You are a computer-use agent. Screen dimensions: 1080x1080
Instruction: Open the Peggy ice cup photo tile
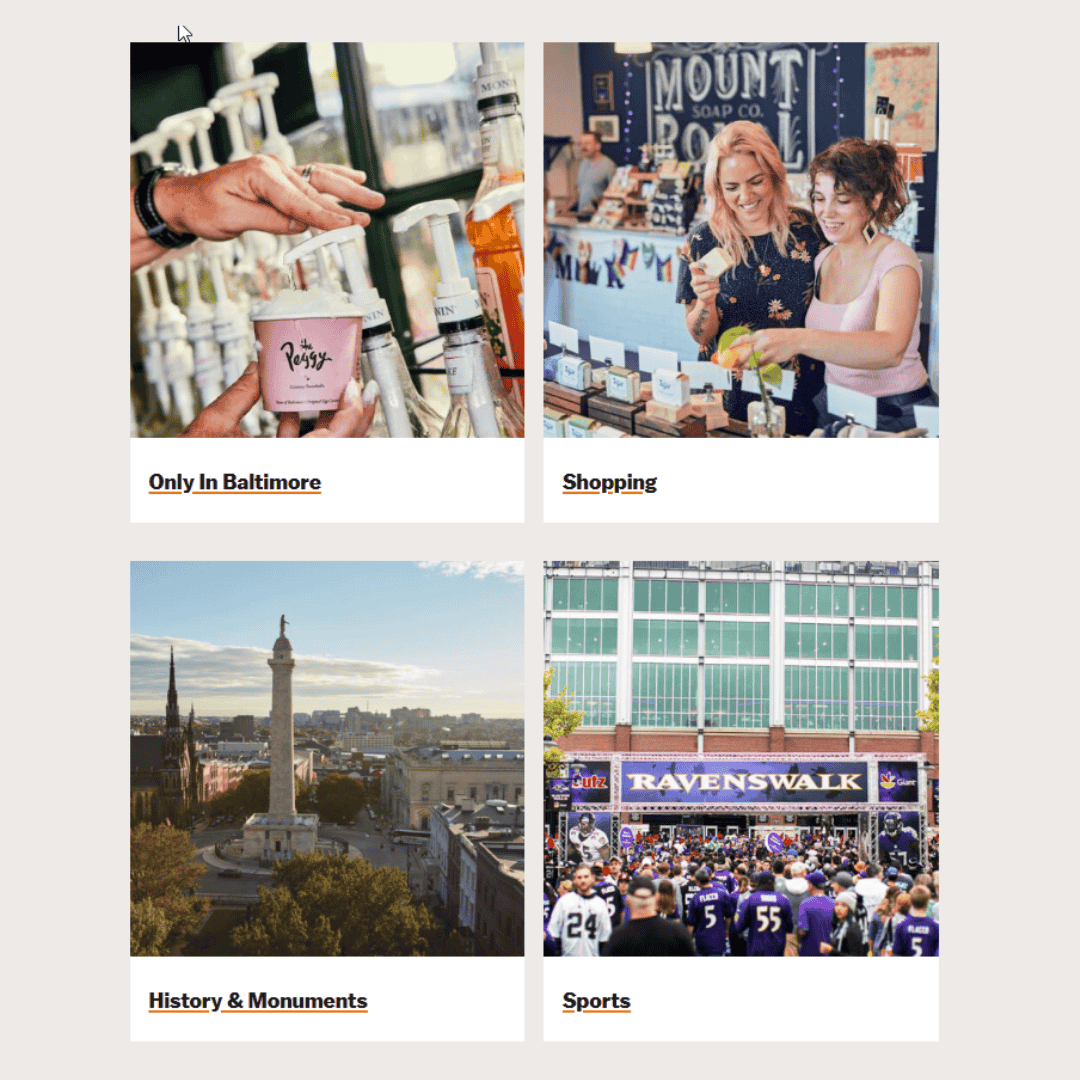[327, 240]
